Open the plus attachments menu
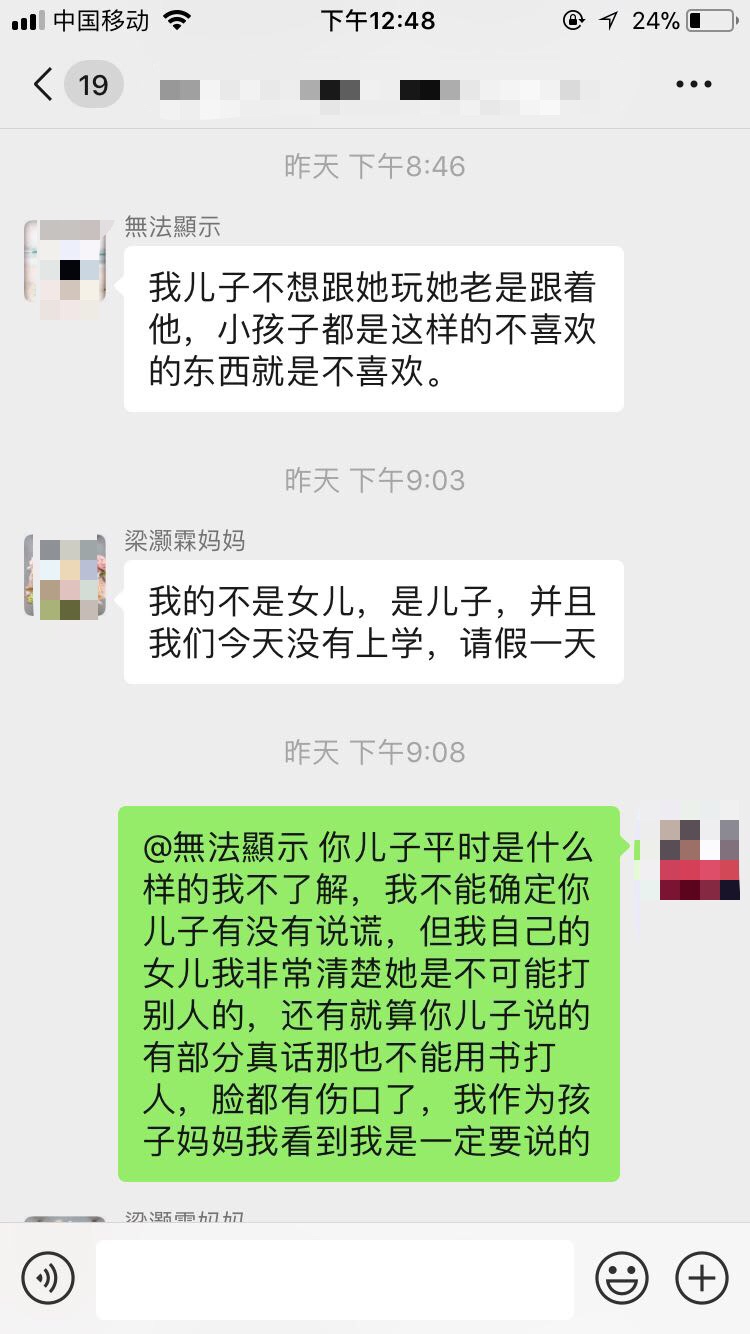 point(702,1277)
